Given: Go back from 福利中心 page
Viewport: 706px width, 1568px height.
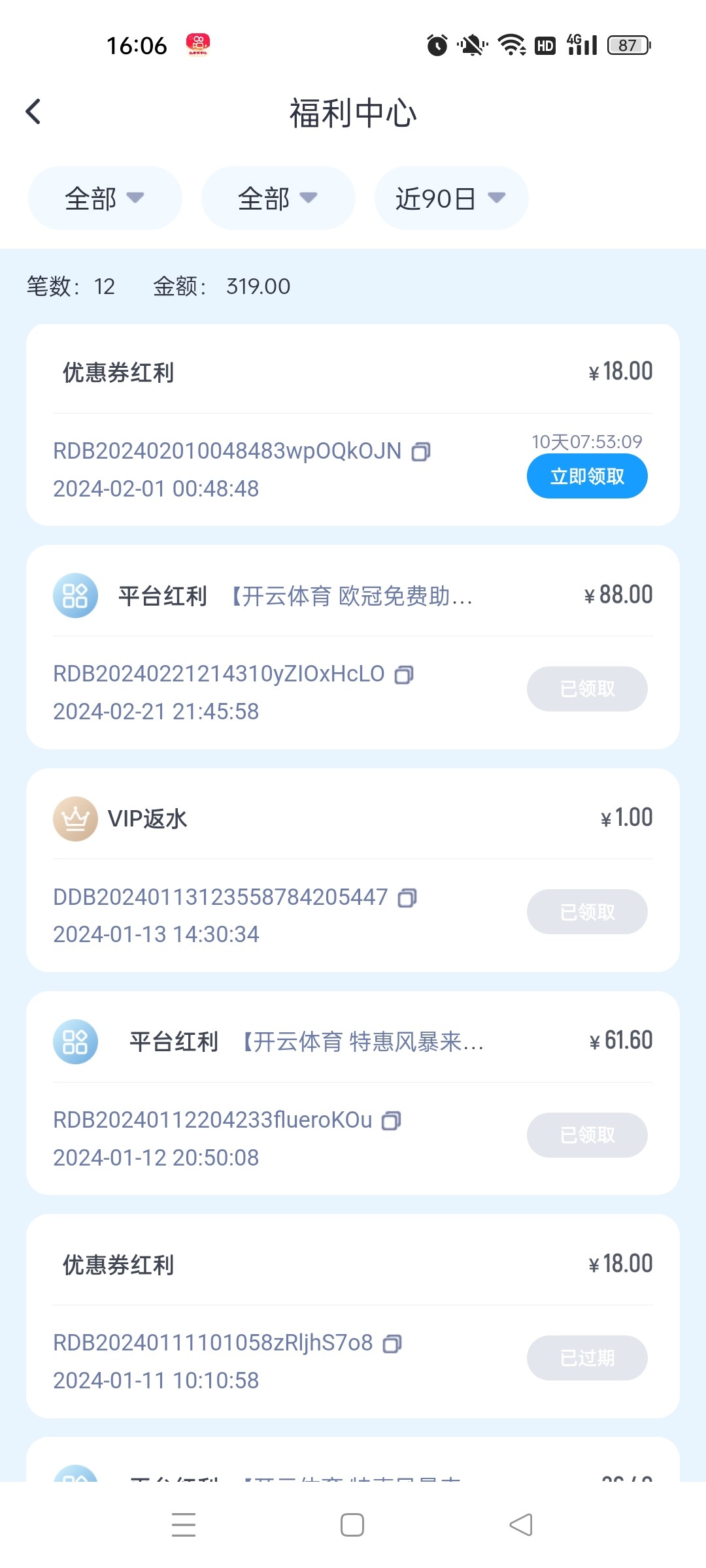Looking at the screenshot, I should point(33,112).
